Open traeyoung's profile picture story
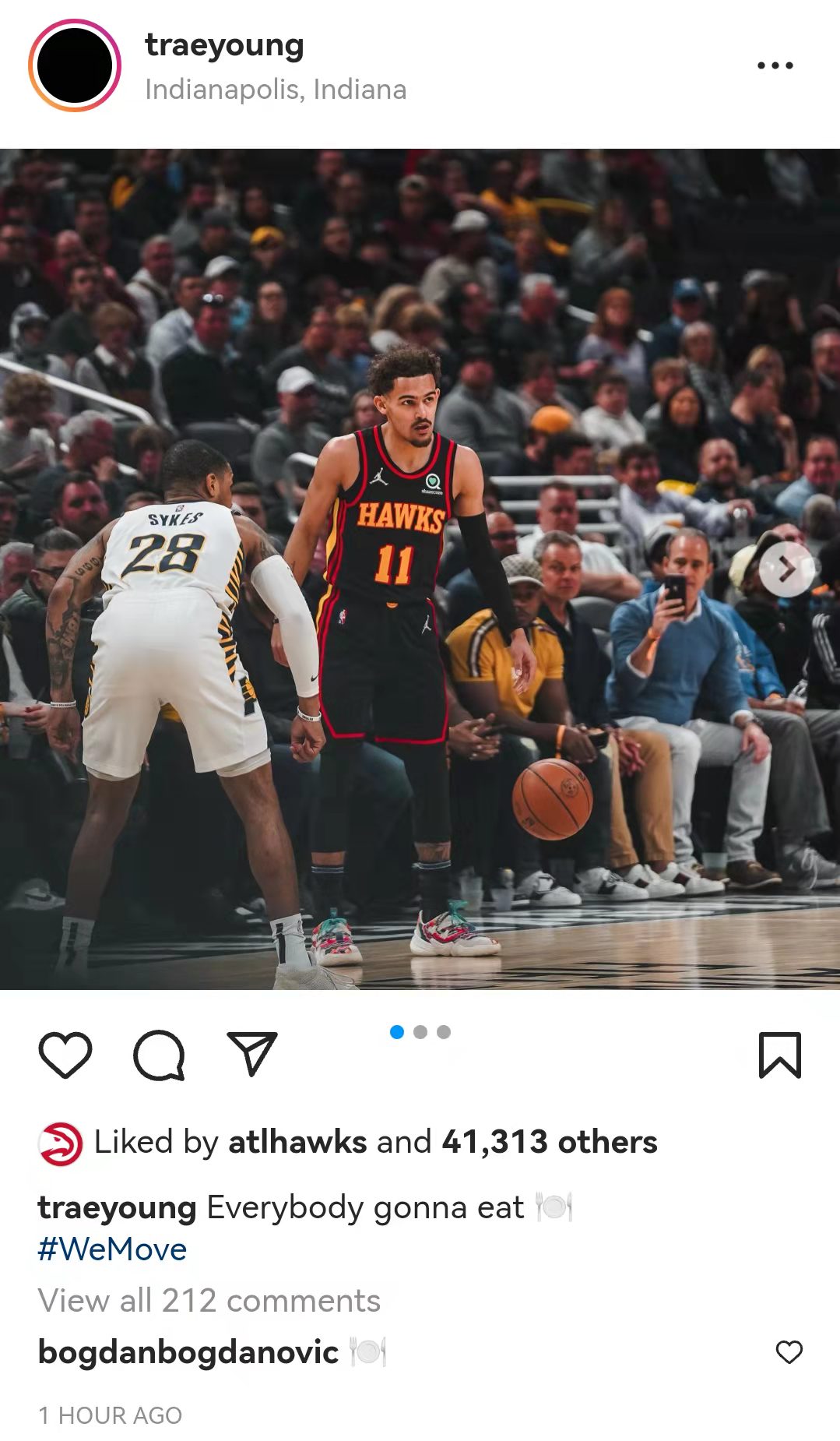Image resolution: width=840 pixels, height=1441 pixels. coord(75,65)
